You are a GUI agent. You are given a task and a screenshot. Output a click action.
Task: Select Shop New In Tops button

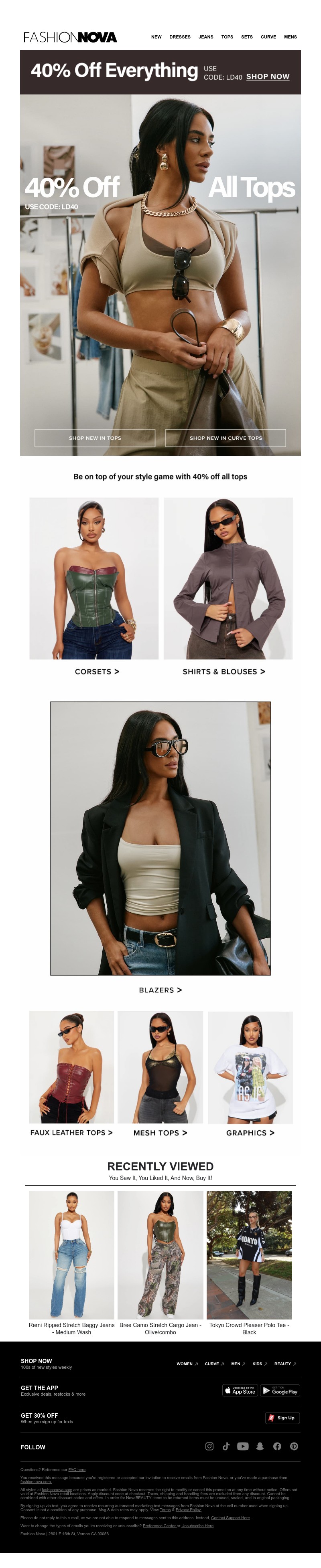click(95, 438)
